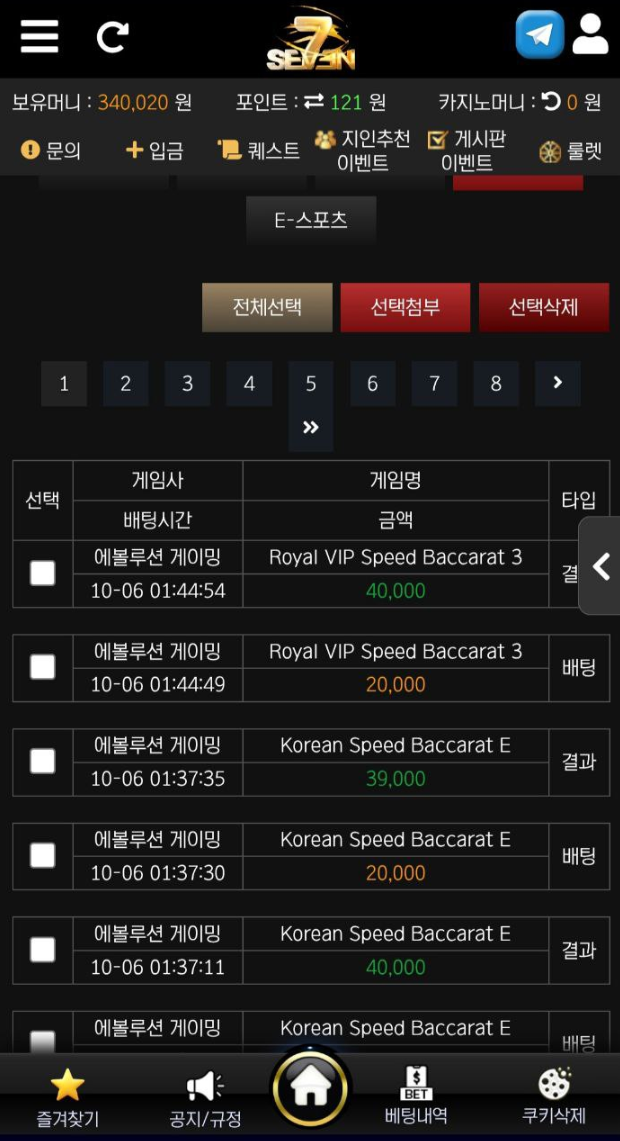620x1141 pixels.
Task: Tap 쿠키삭제 to clear cookies
Action: (553, 1096)
